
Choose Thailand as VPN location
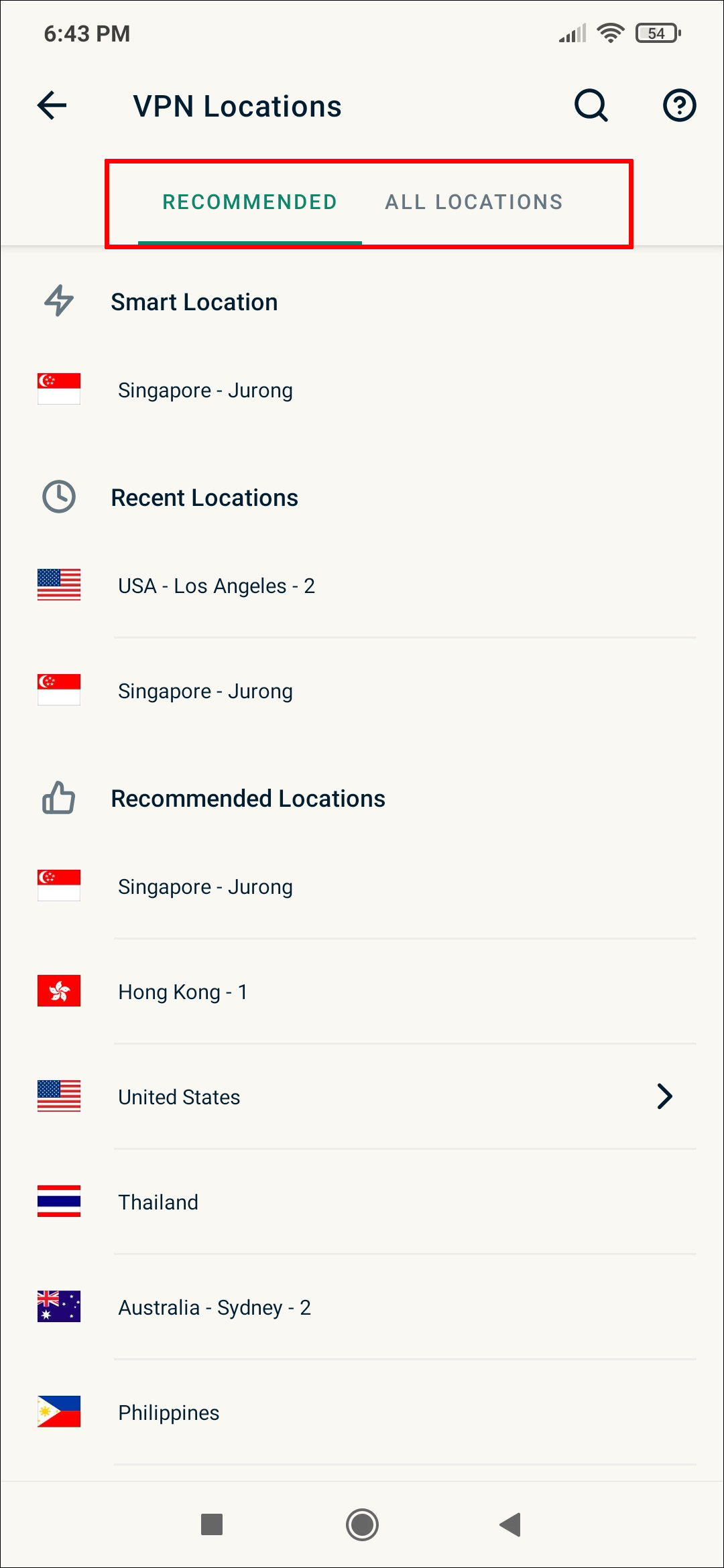(x=158, y=1202)
